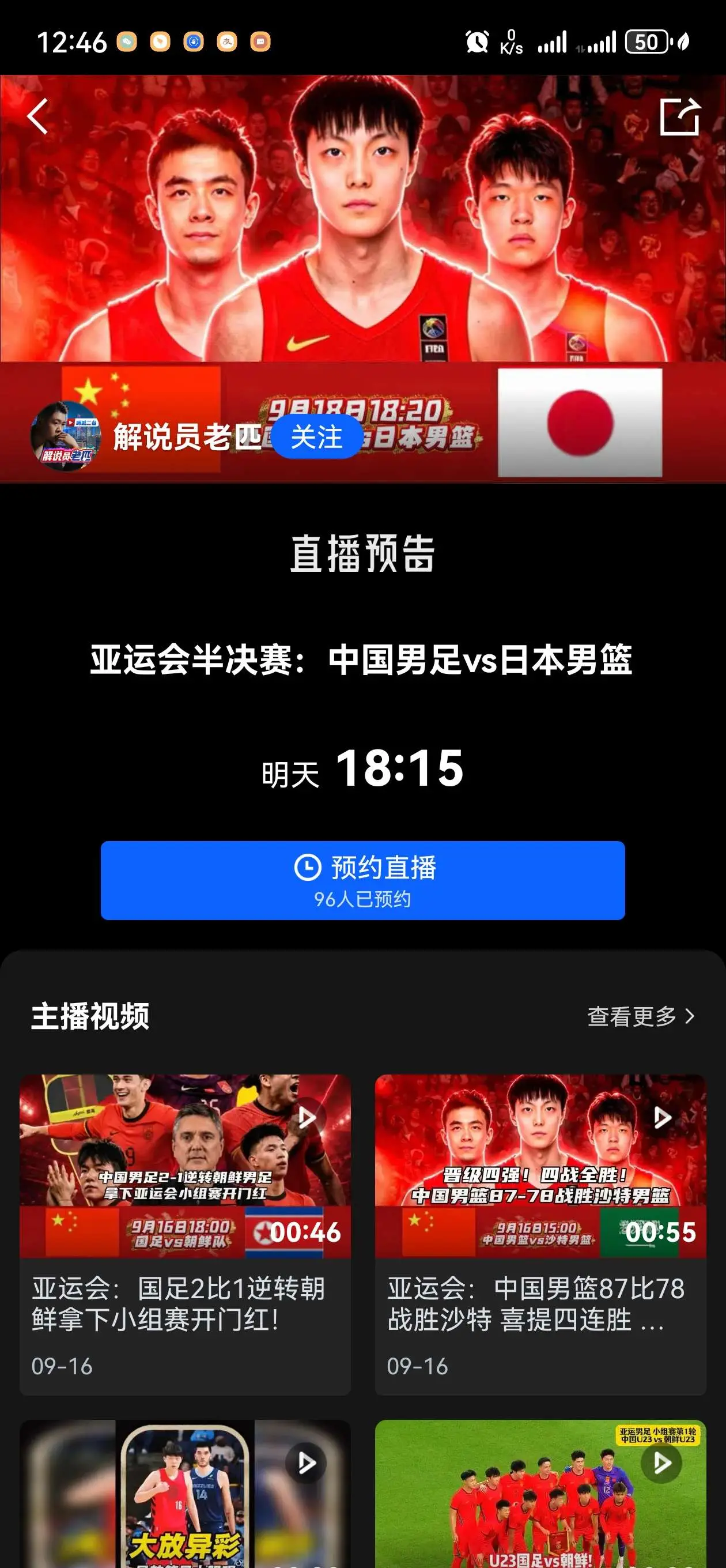This screenshot has height=1568, width=726.
Task: Open 解说员老四's profile avatar
Action: coord(65,436)
